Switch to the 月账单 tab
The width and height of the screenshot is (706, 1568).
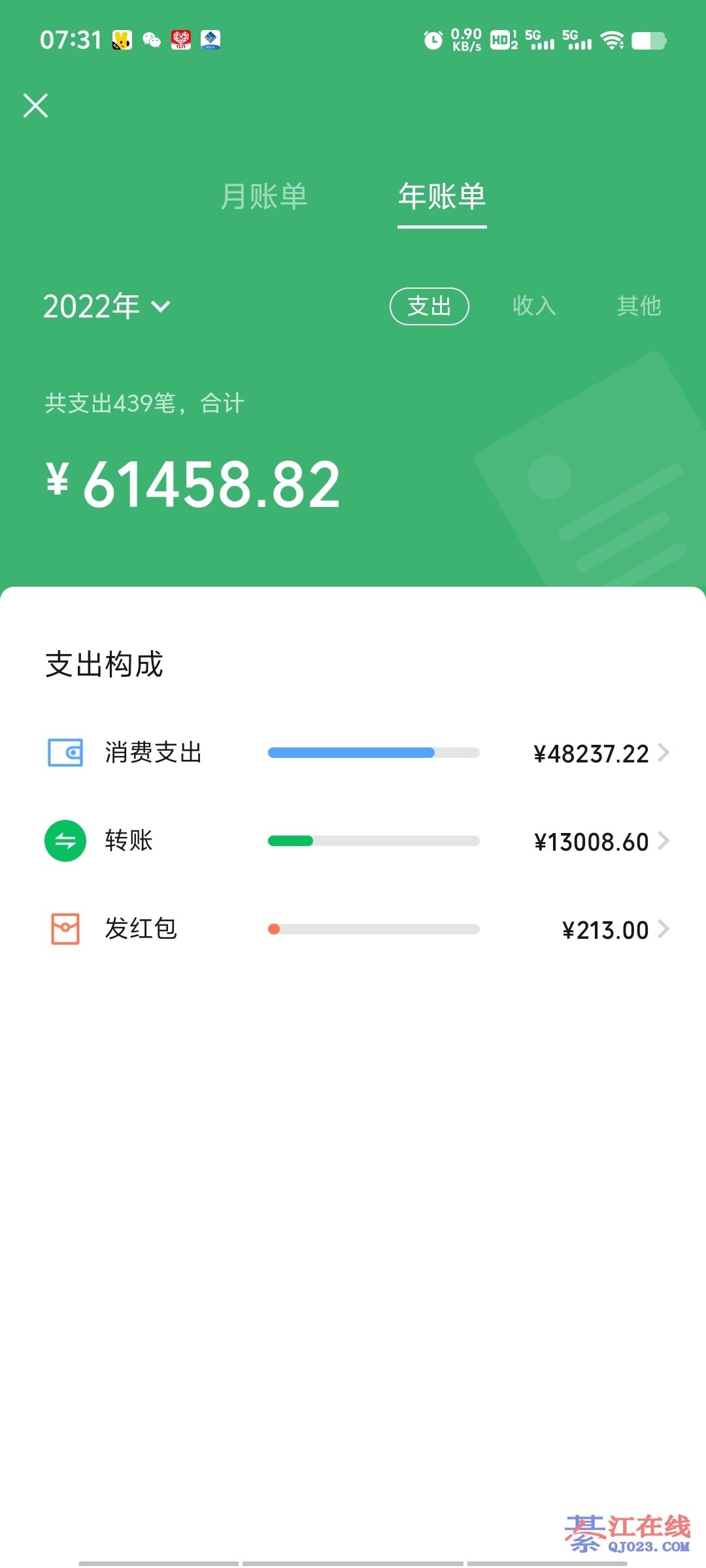(x=264, y=196)
